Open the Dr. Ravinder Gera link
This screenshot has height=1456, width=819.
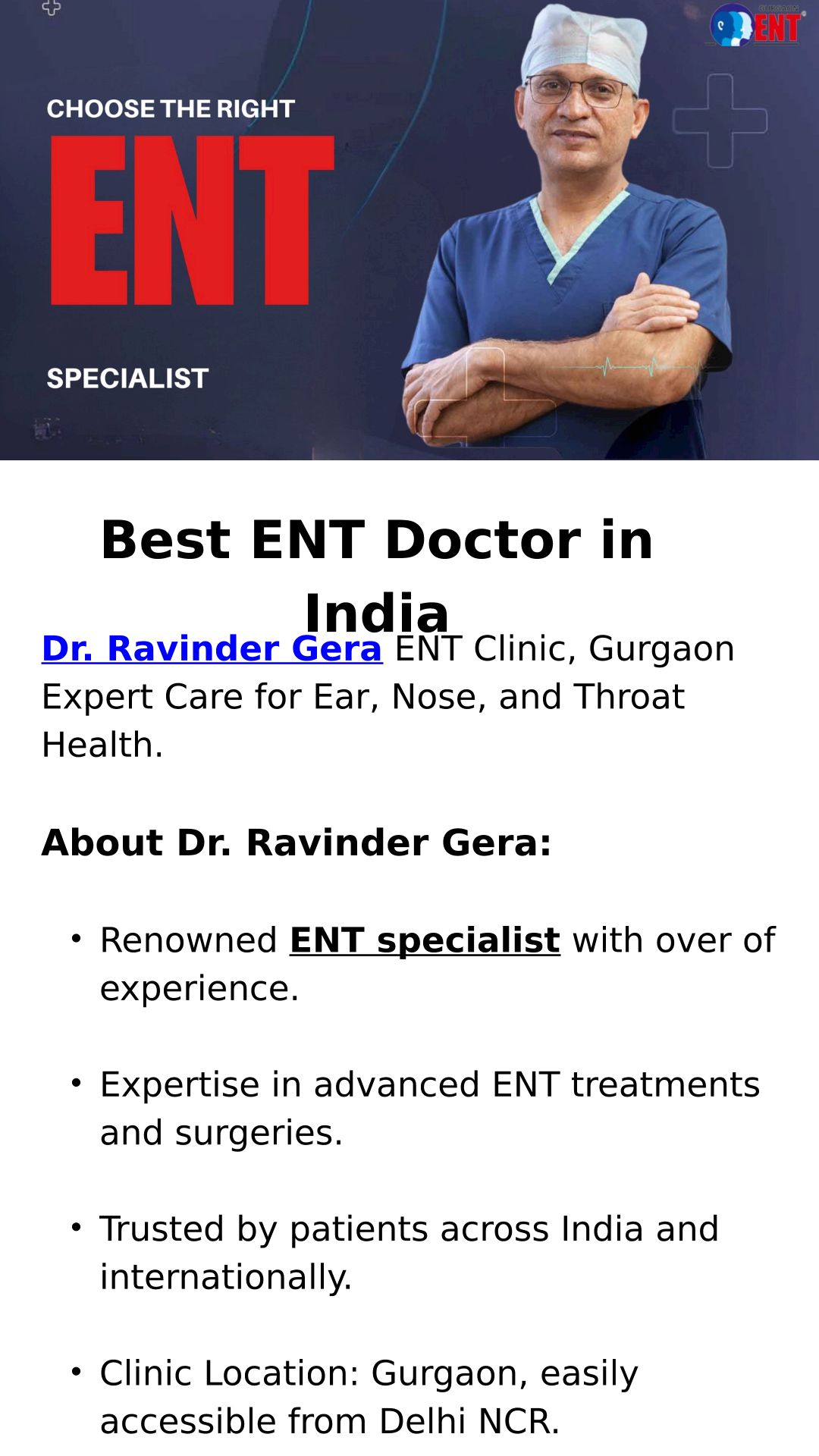212,649
